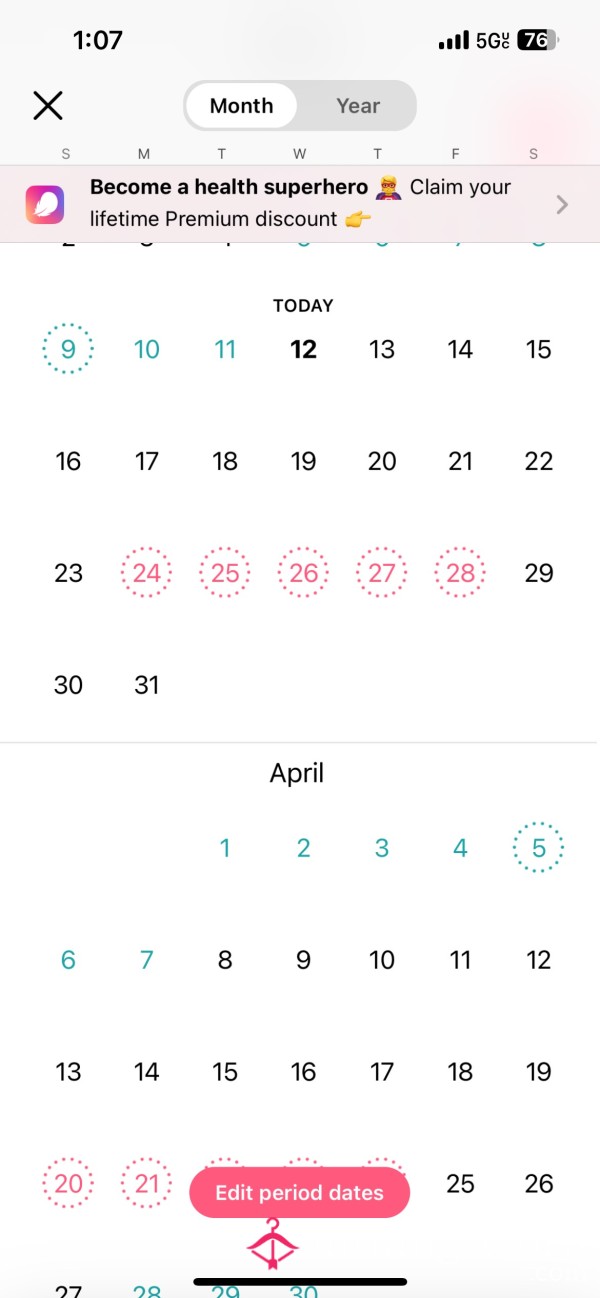Screen dimensions: 600x1298
Task: Select the Month view
Action: pyautogui.click(x=242, y=106)
